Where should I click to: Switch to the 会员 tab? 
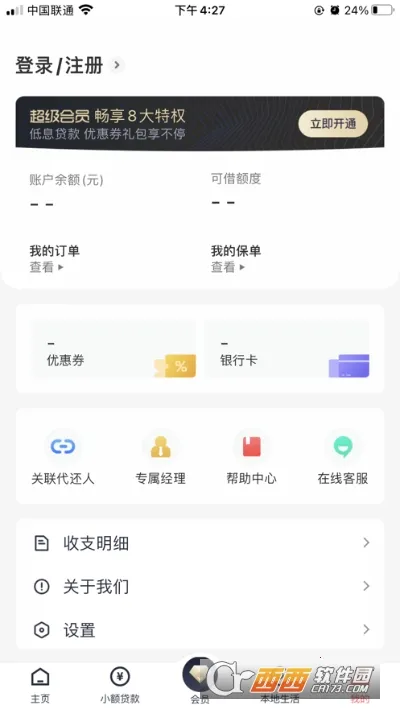pyautogui.click(x=199, y=683)
